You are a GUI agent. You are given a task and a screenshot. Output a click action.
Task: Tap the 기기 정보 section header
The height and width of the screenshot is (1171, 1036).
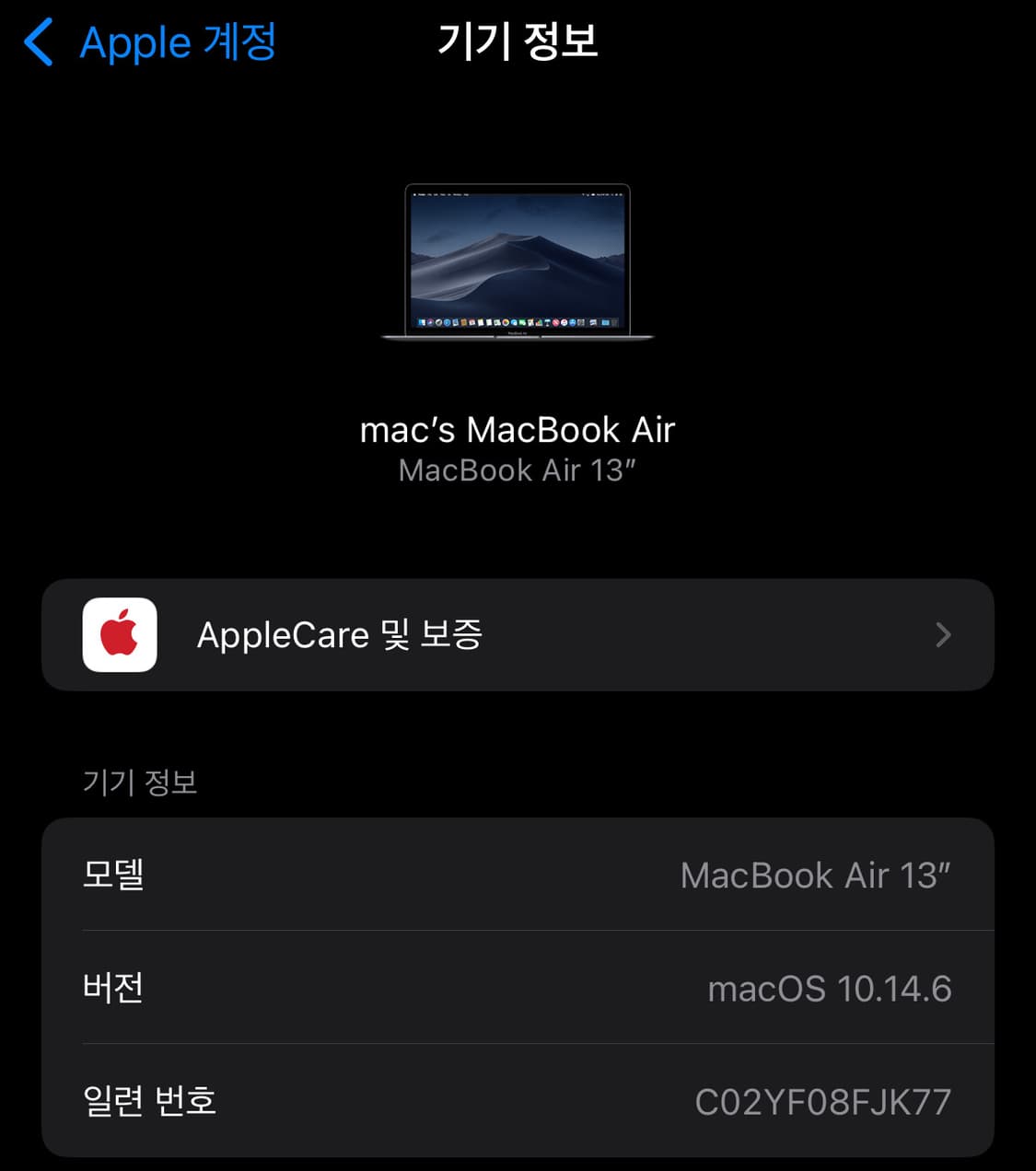(138, 782)
